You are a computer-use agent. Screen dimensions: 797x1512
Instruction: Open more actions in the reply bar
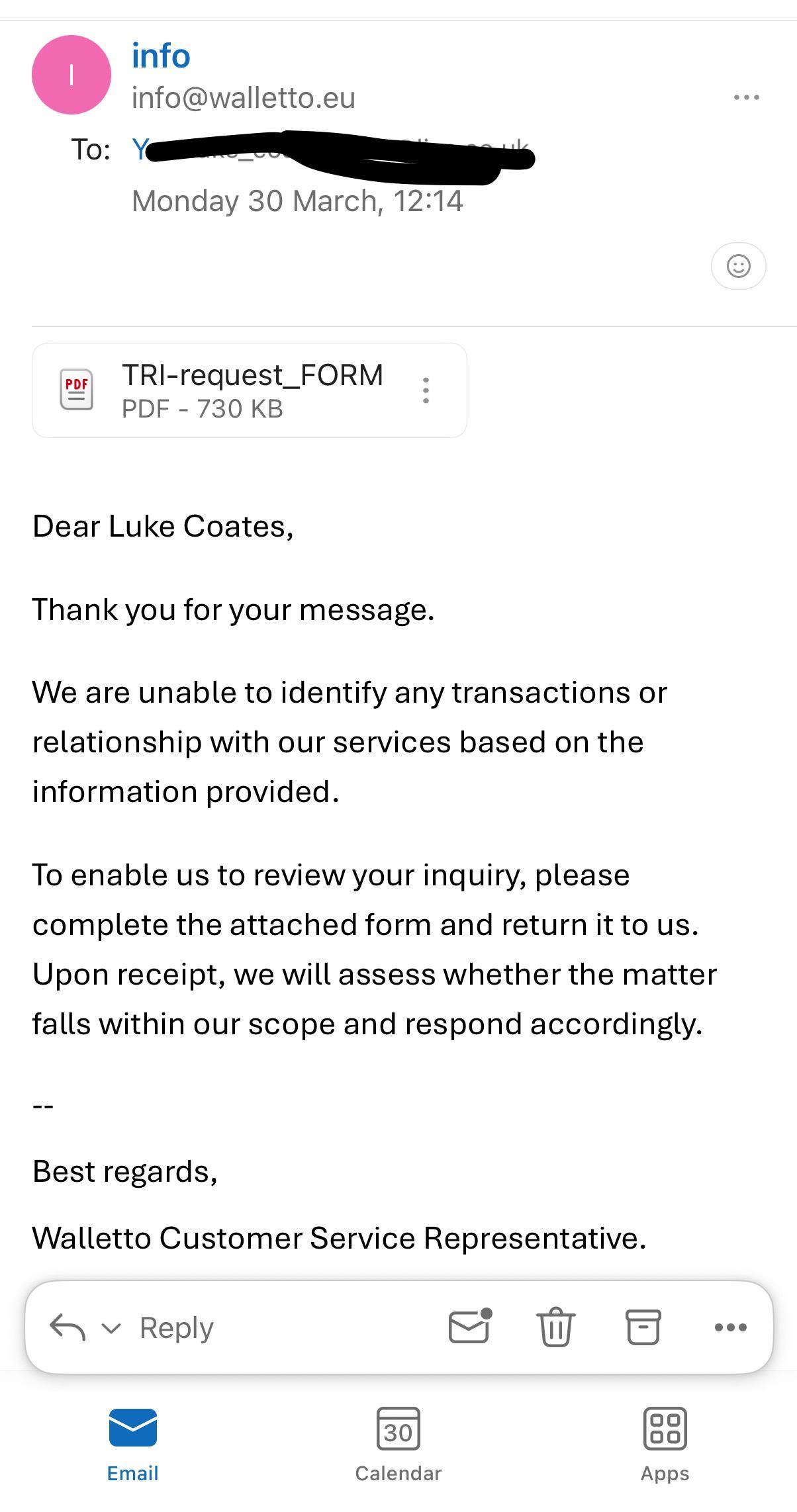(731, 1327)
